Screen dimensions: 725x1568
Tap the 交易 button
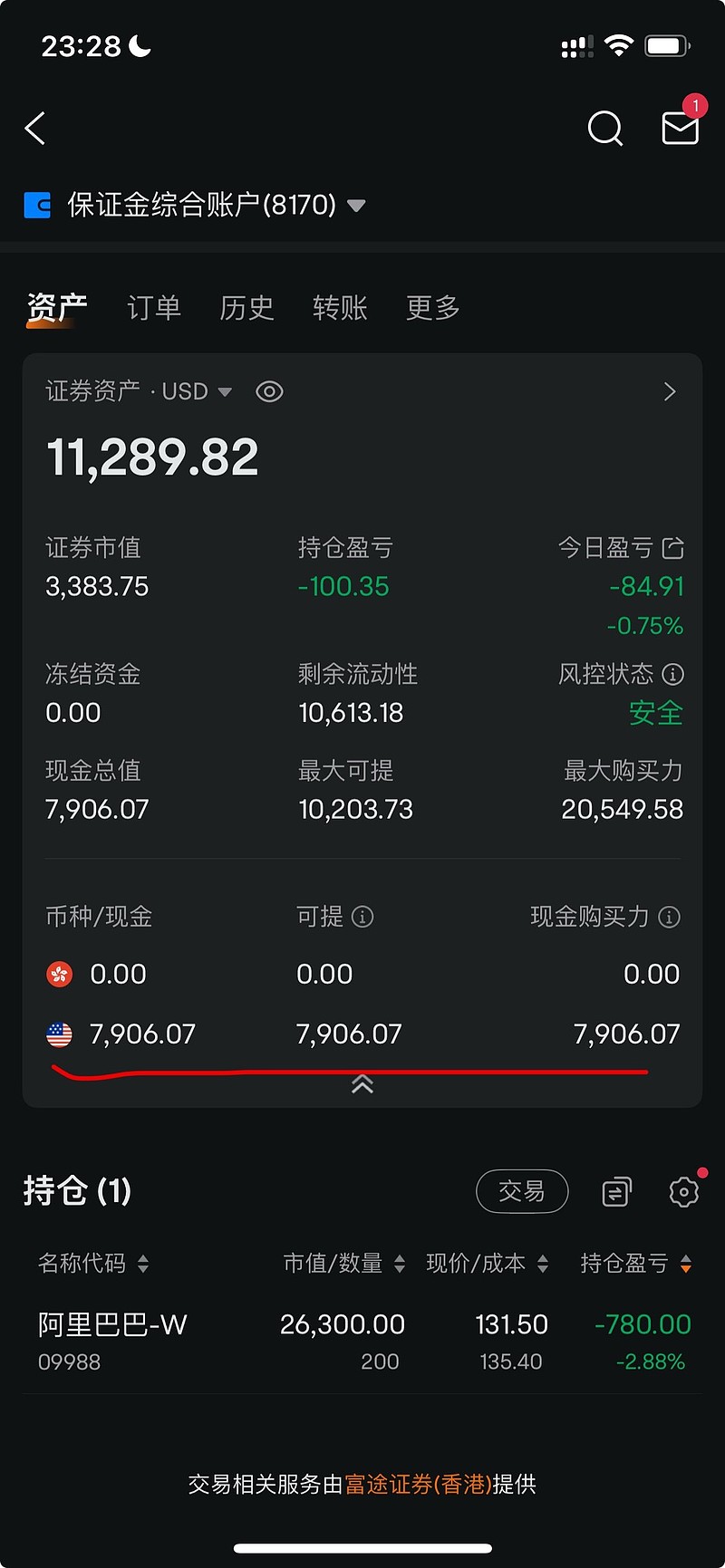tap(522, 1191)
